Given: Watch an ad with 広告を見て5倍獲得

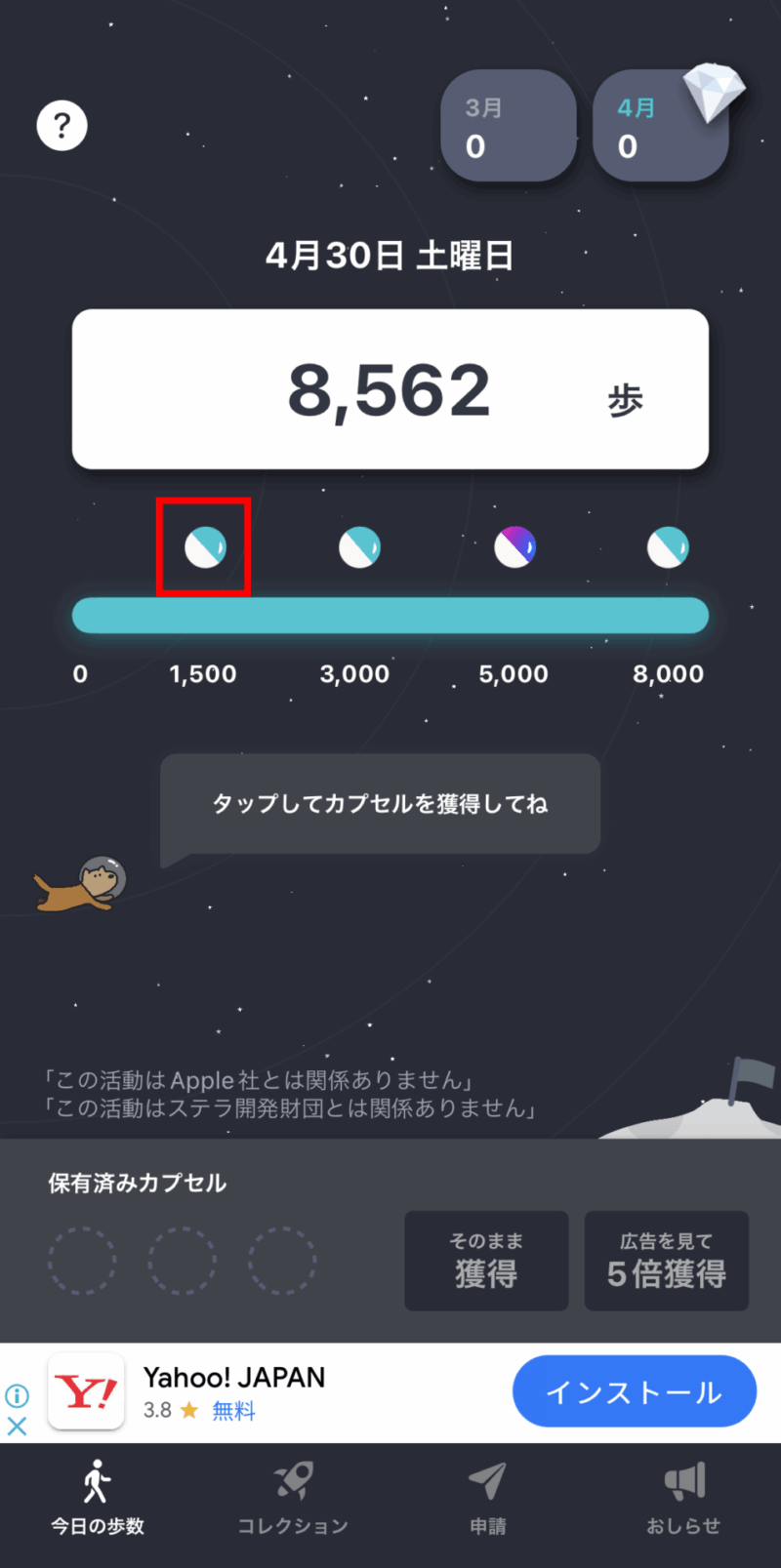Looking at the screenshot, I should pos(666,1261).
